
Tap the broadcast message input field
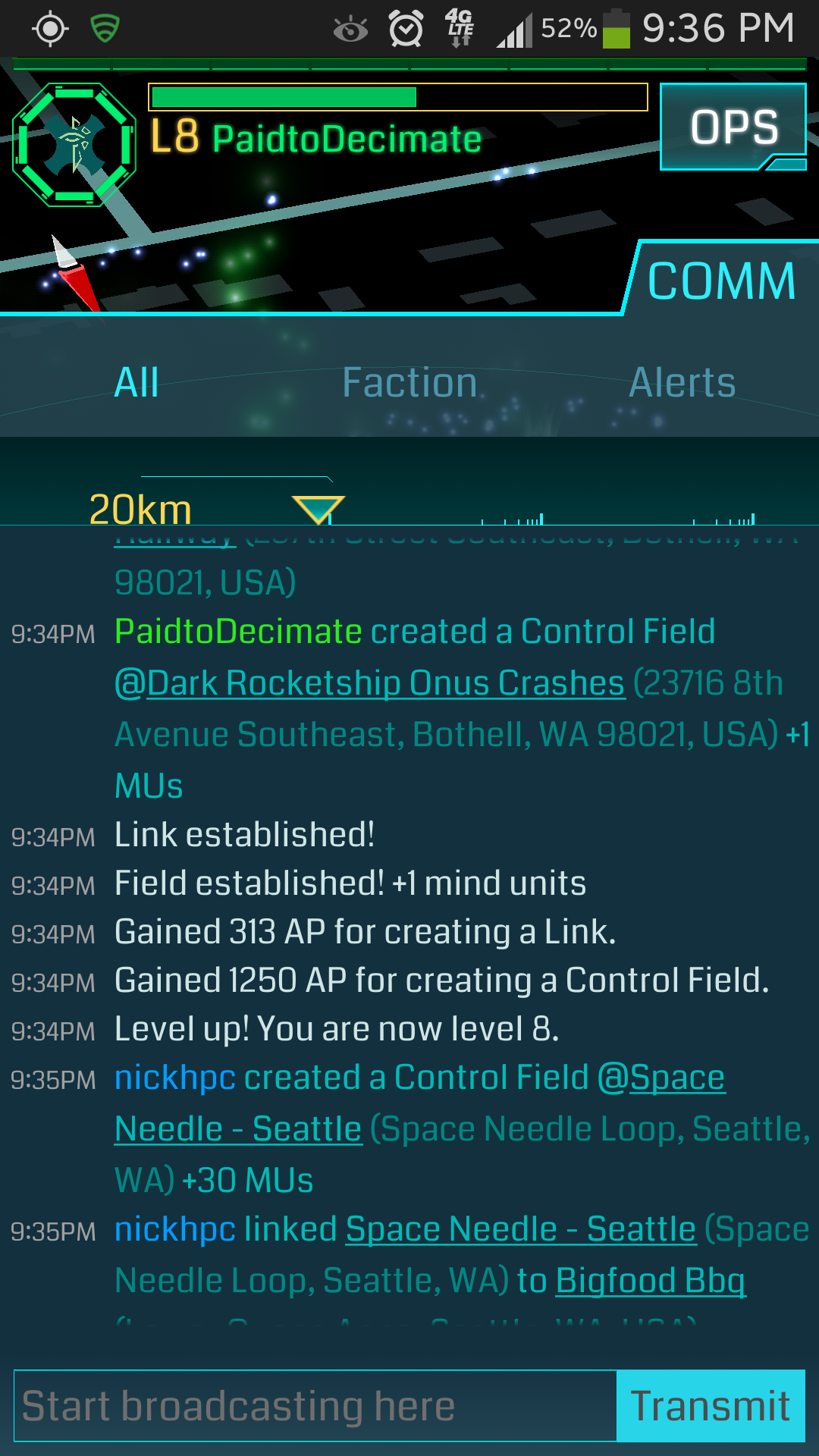(315, 1406)
